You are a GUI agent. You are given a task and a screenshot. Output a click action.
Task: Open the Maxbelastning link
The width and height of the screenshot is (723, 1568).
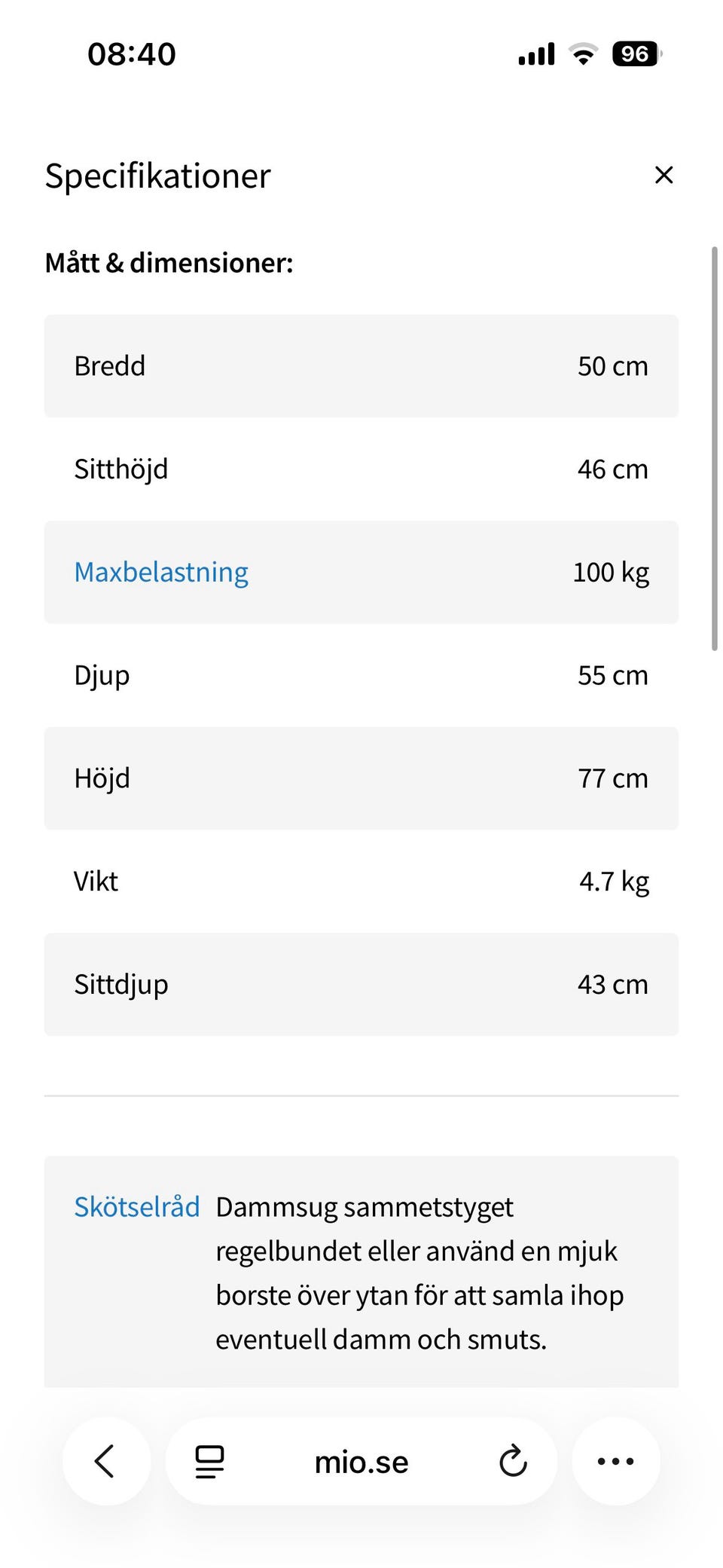(x=161, y=573)
